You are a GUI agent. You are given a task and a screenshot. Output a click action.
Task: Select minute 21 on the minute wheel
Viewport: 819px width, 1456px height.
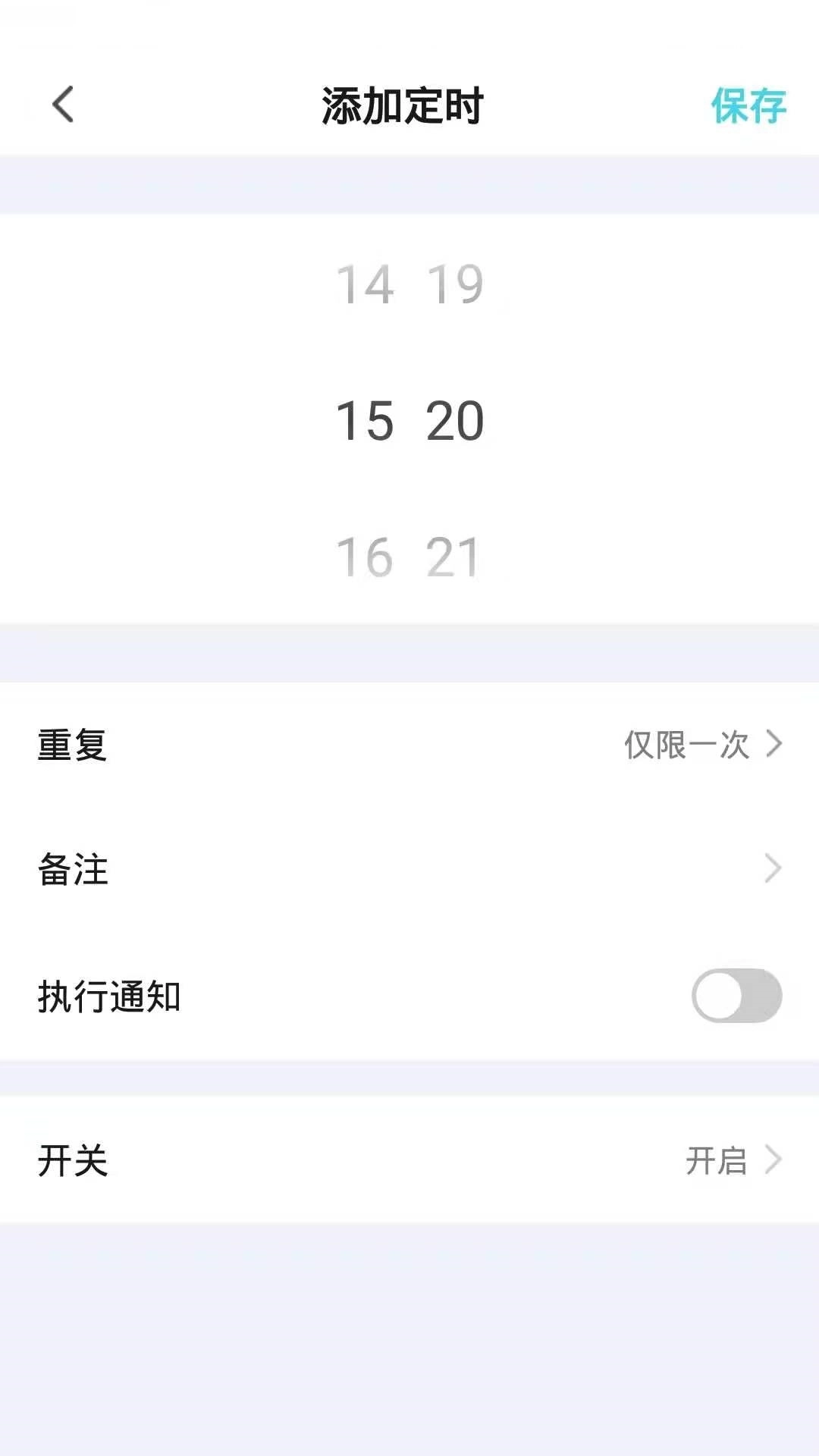pos(455,559)
